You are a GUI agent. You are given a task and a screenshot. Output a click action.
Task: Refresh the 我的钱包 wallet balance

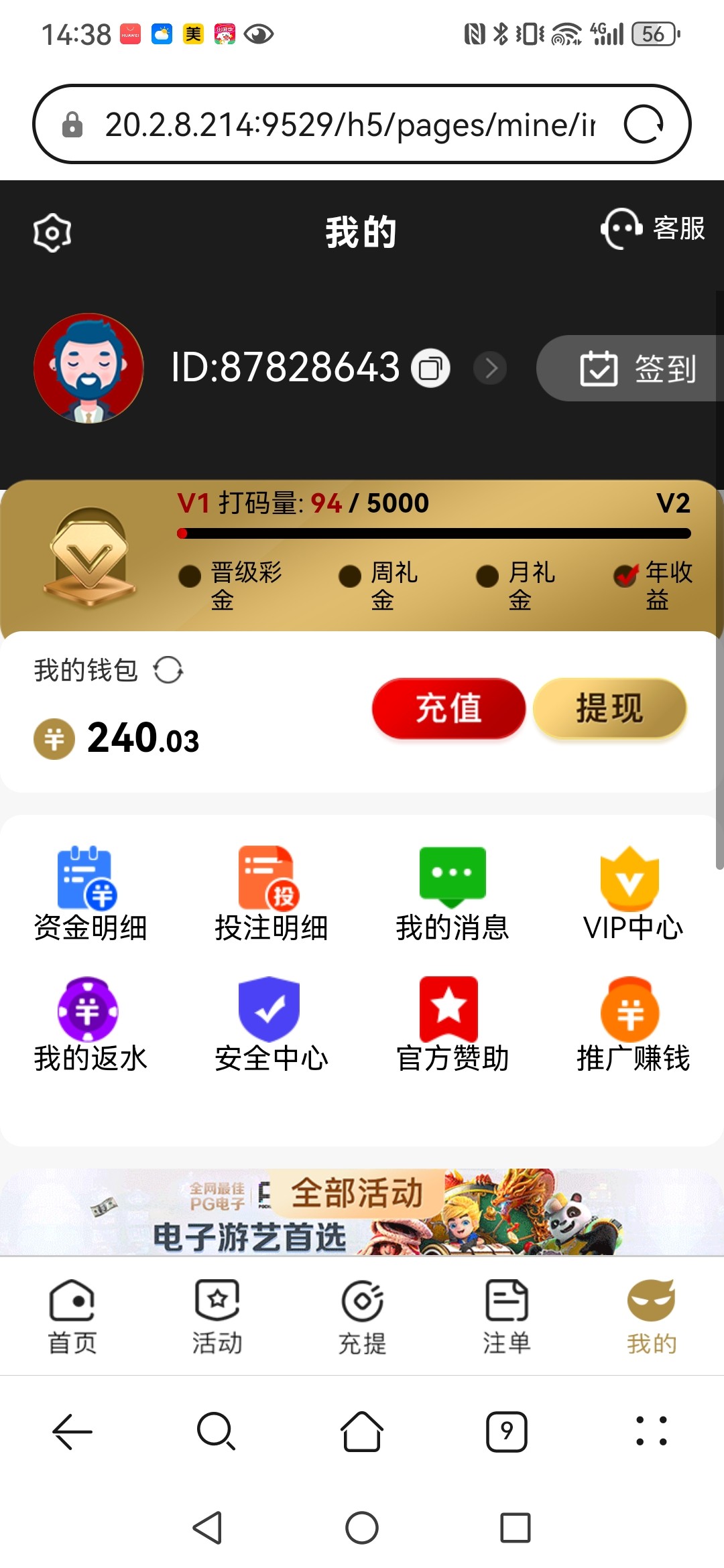(168, 669)
